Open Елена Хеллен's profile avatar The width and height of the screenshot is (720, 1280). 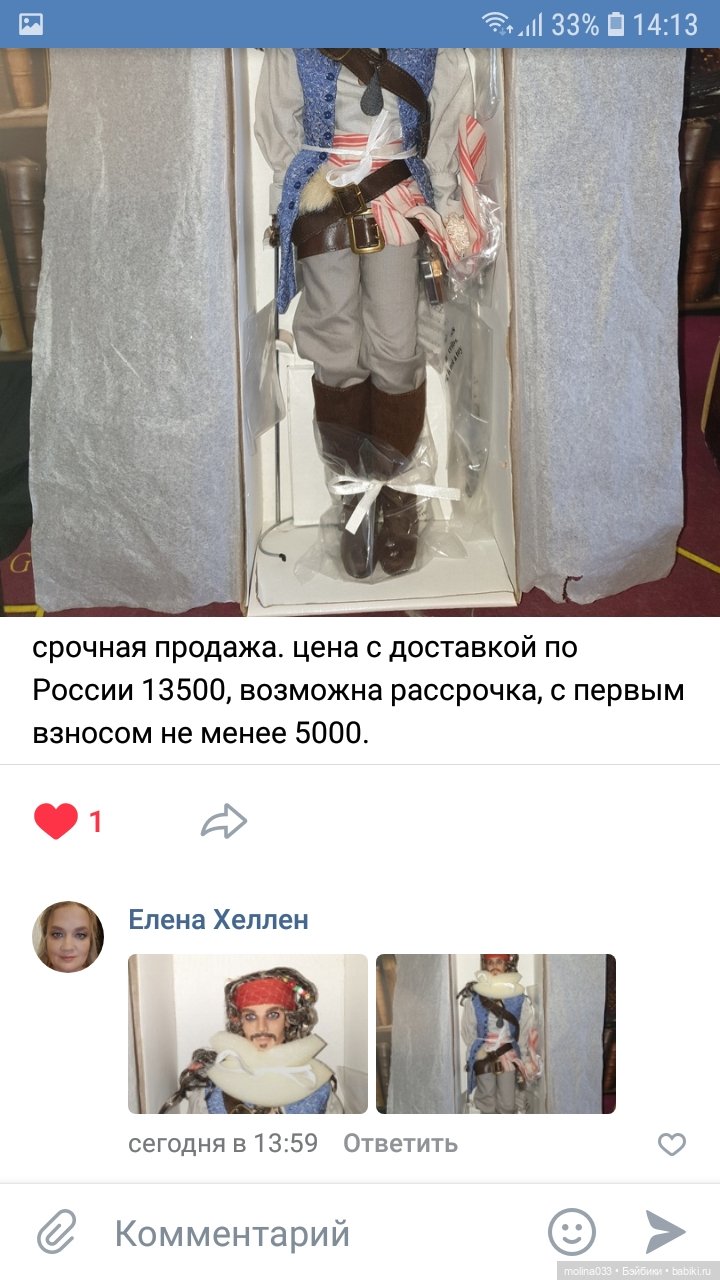tap(69, 937)
